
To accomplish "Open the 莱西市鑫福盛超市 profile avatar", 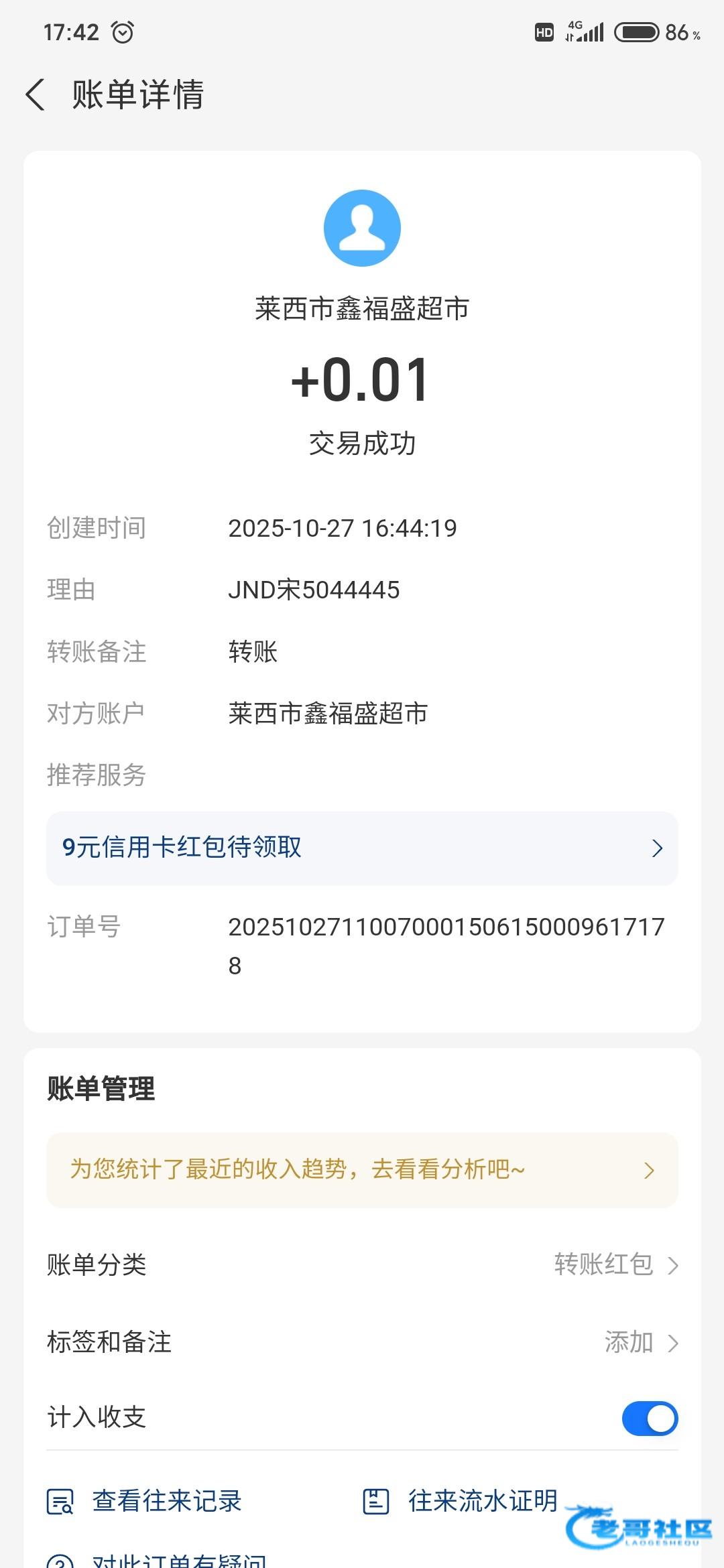I will [362, 228].
